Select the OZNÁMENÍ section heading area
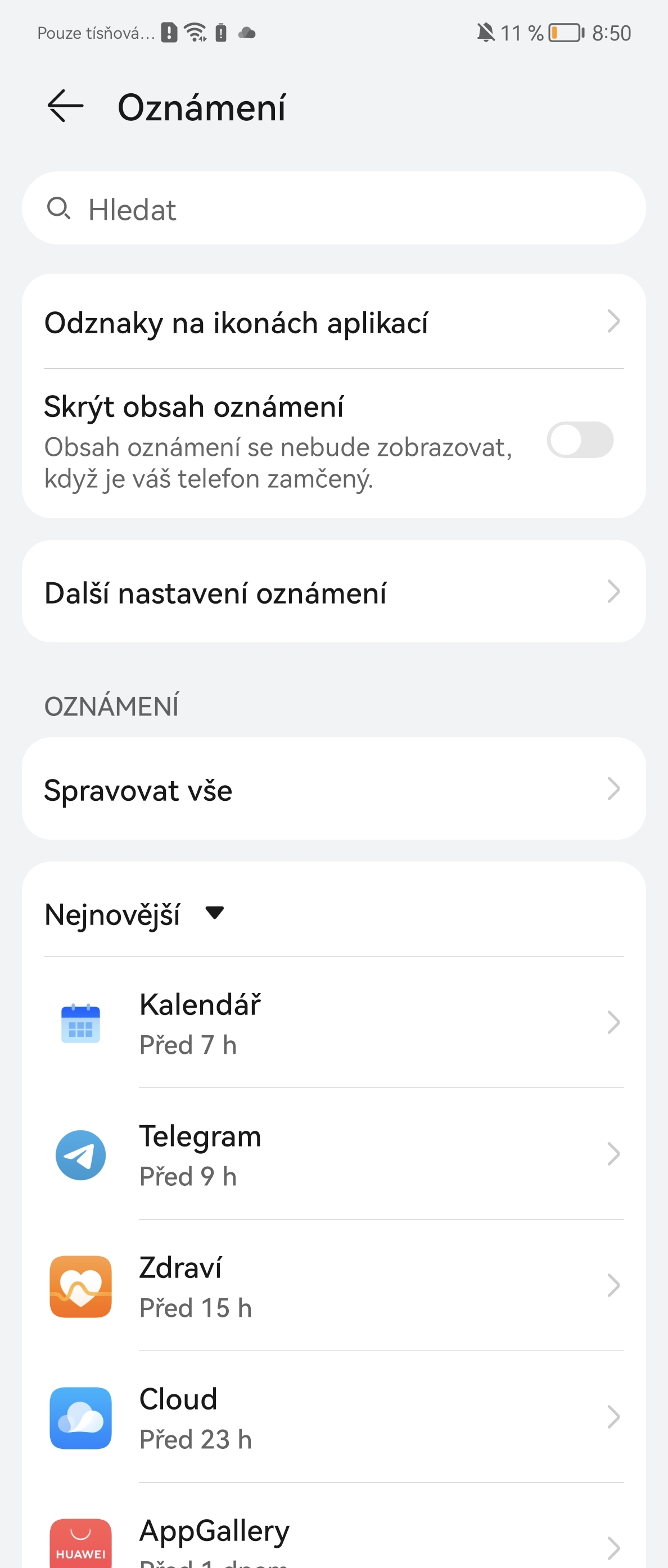The image size is (668, 1568). click(112, 705)
